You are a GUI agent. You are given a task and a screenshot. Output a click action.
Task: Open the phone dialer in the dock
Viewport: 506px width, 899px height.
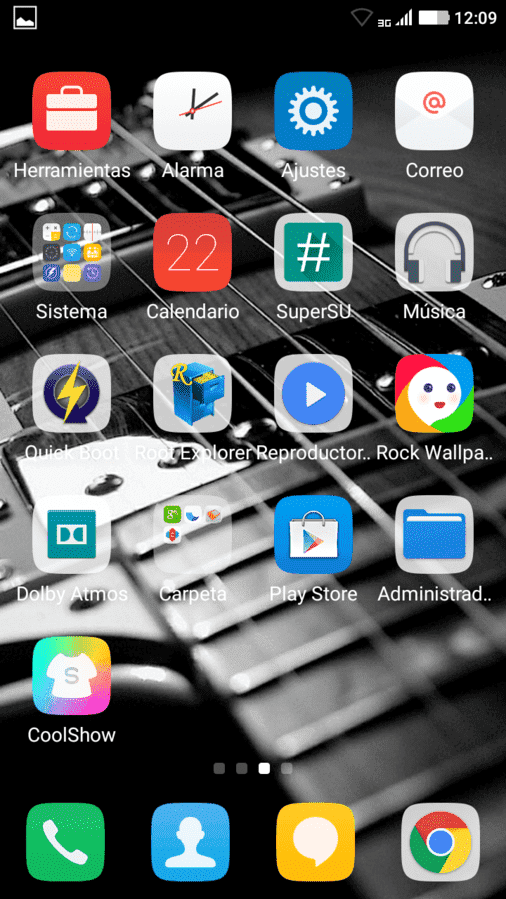65,842
